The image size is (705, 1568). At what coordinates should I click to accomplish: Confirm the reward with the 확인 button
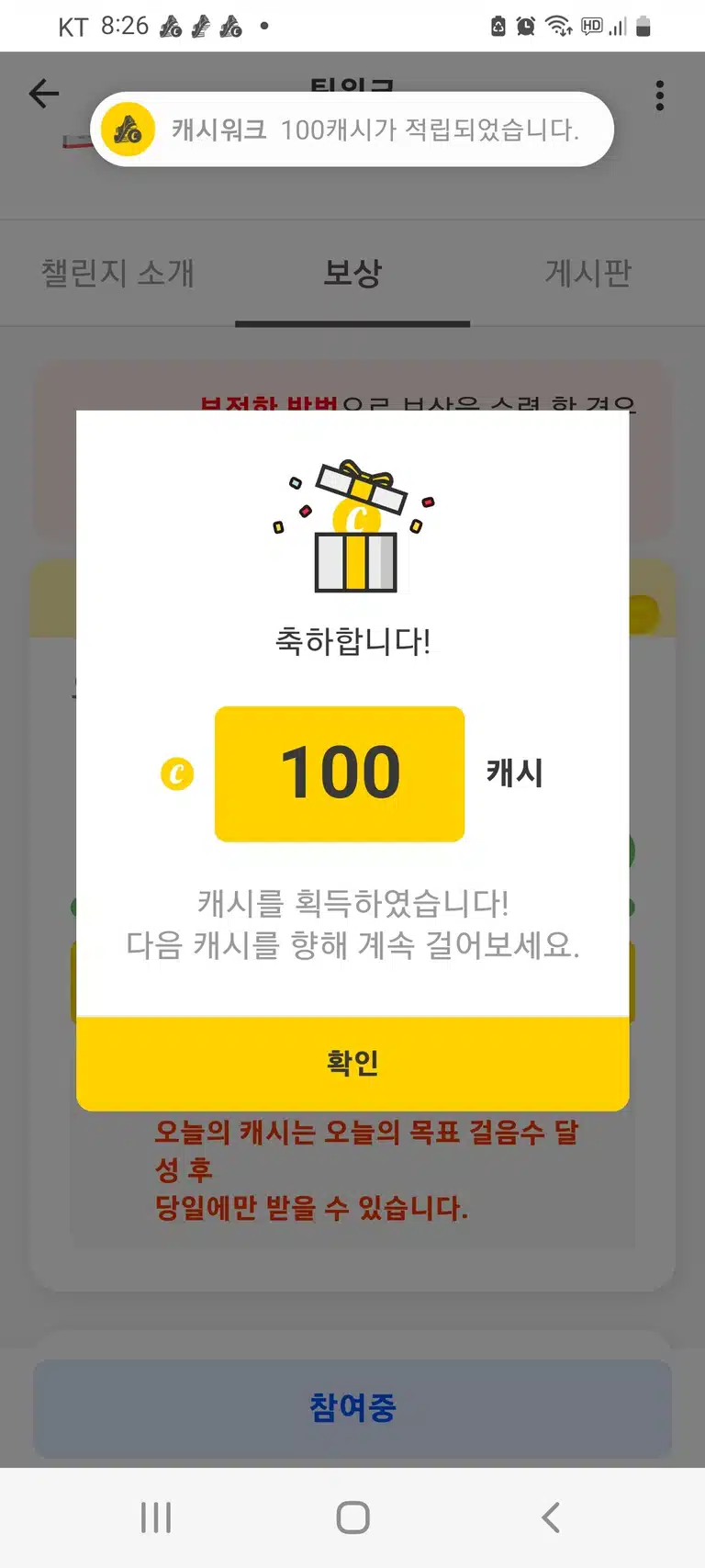352,1063
